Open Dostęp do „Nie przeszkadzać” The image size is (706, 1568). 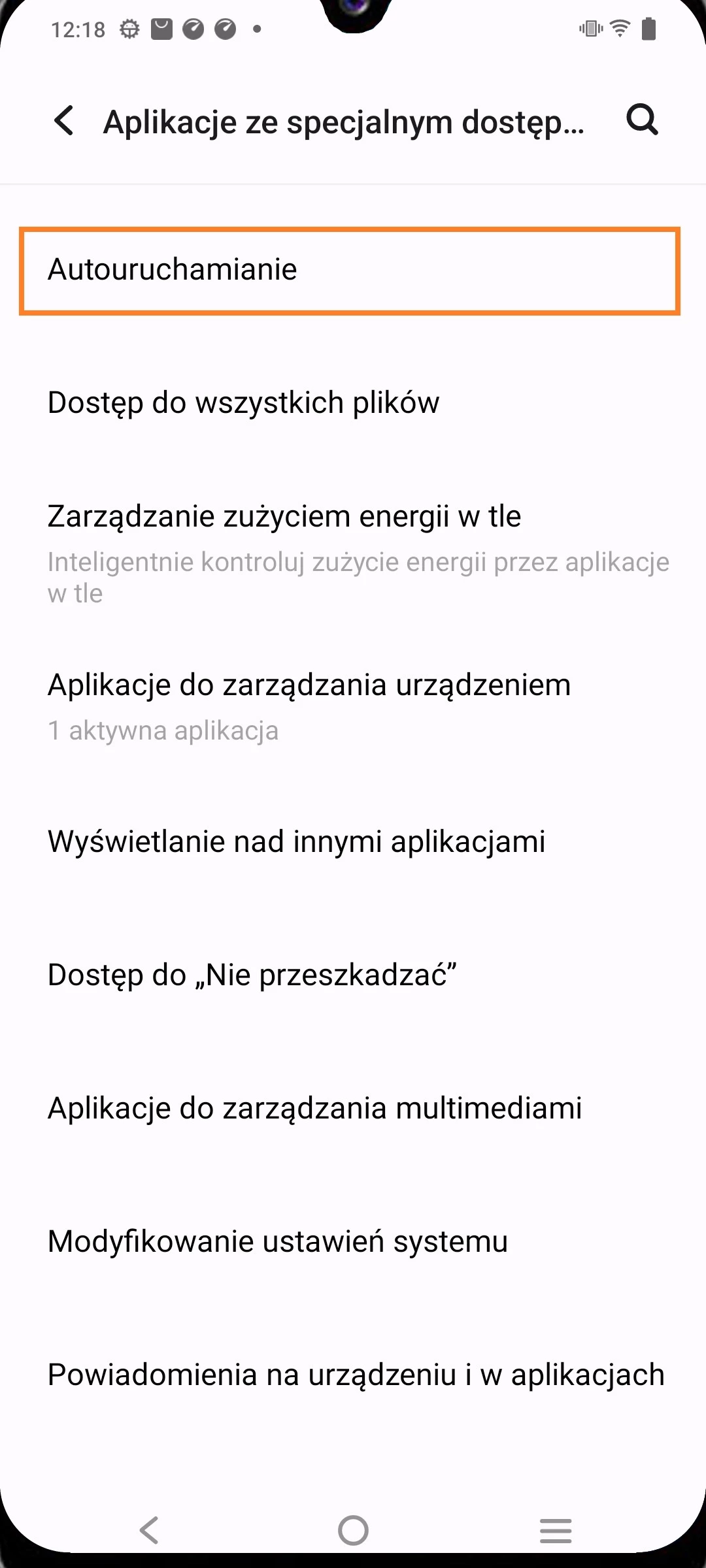pyautogui.click(x=353, y=975)
